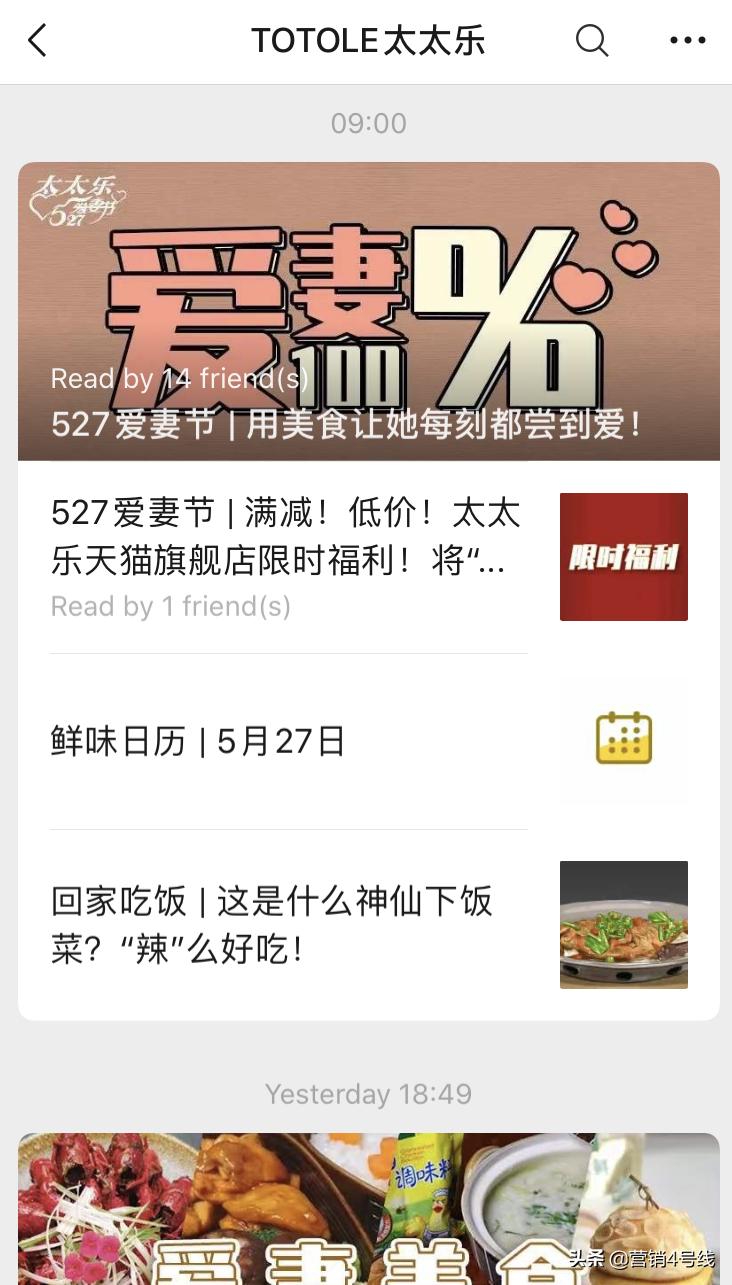This screenshot has width=732, height=1285.
Task: Open the article 鲜味日历 | 5月27日
Action: 196,740
